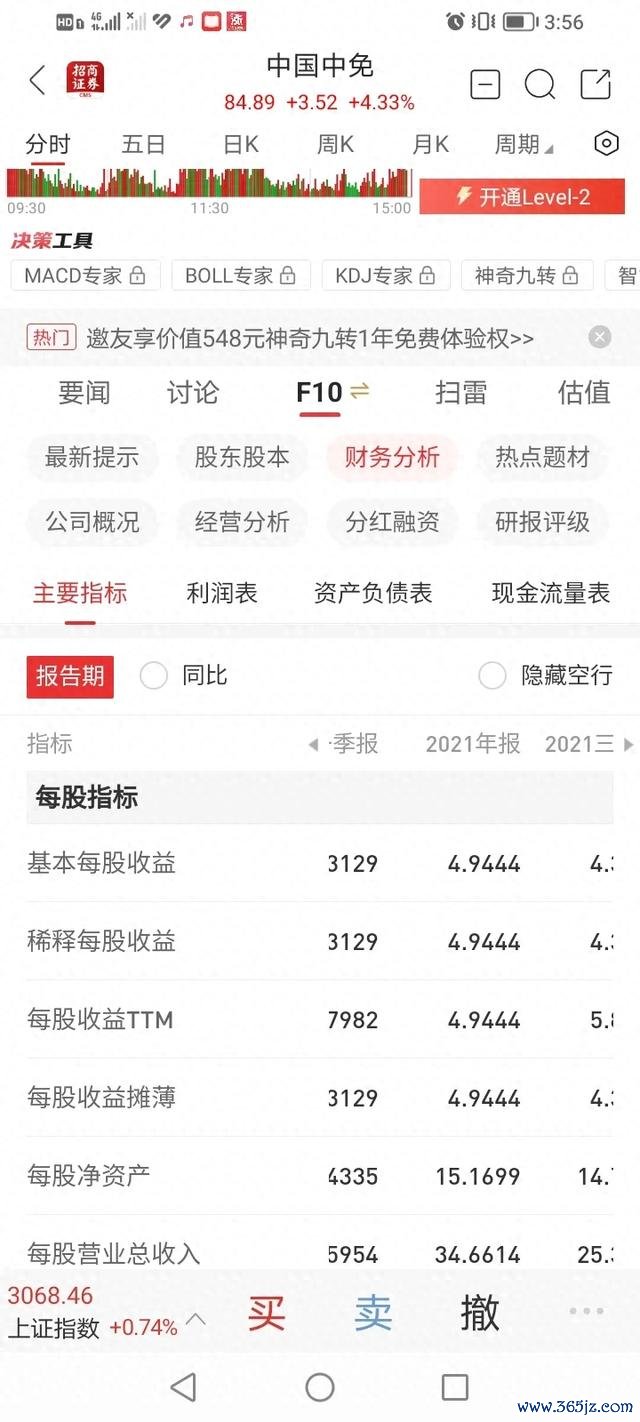Open the stock search magnifier icon
The width and height of the screenshot is (640, 1422).
pyautogui.click(x=540, y=84)
